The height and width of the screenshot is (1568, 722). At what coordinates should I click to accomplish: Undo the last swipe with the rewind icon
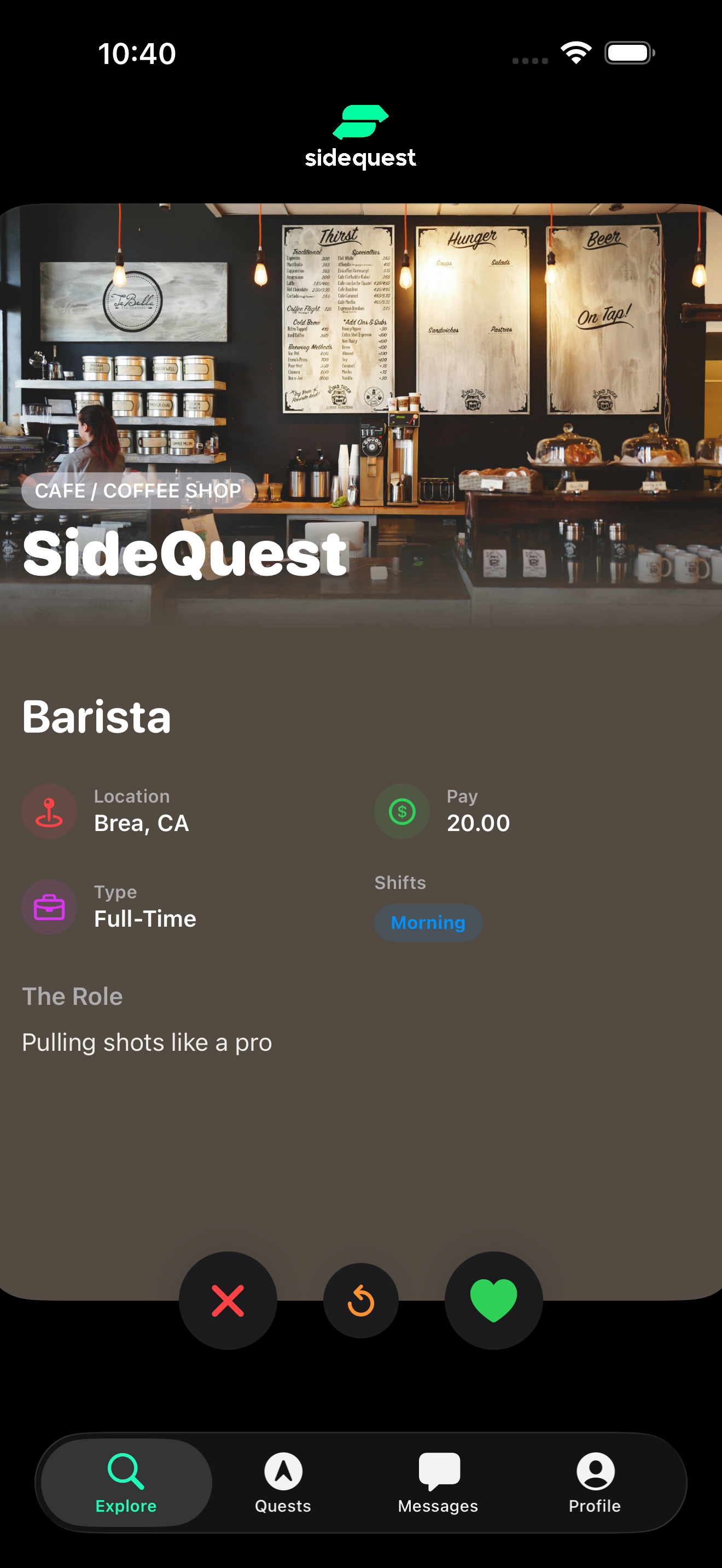(x=361, y=1300)
